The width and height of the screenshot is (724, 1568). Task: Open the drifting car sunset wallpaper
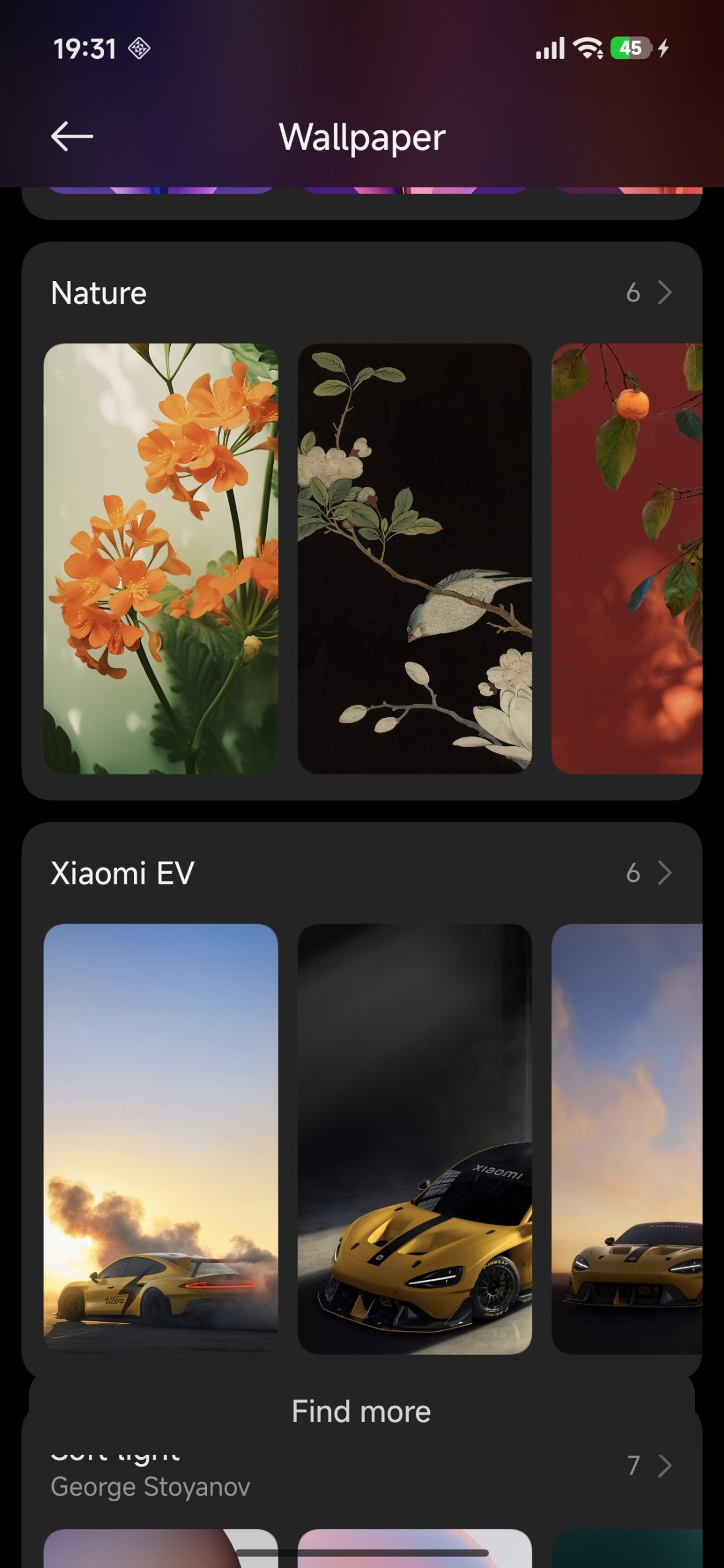coord(160,1138)
